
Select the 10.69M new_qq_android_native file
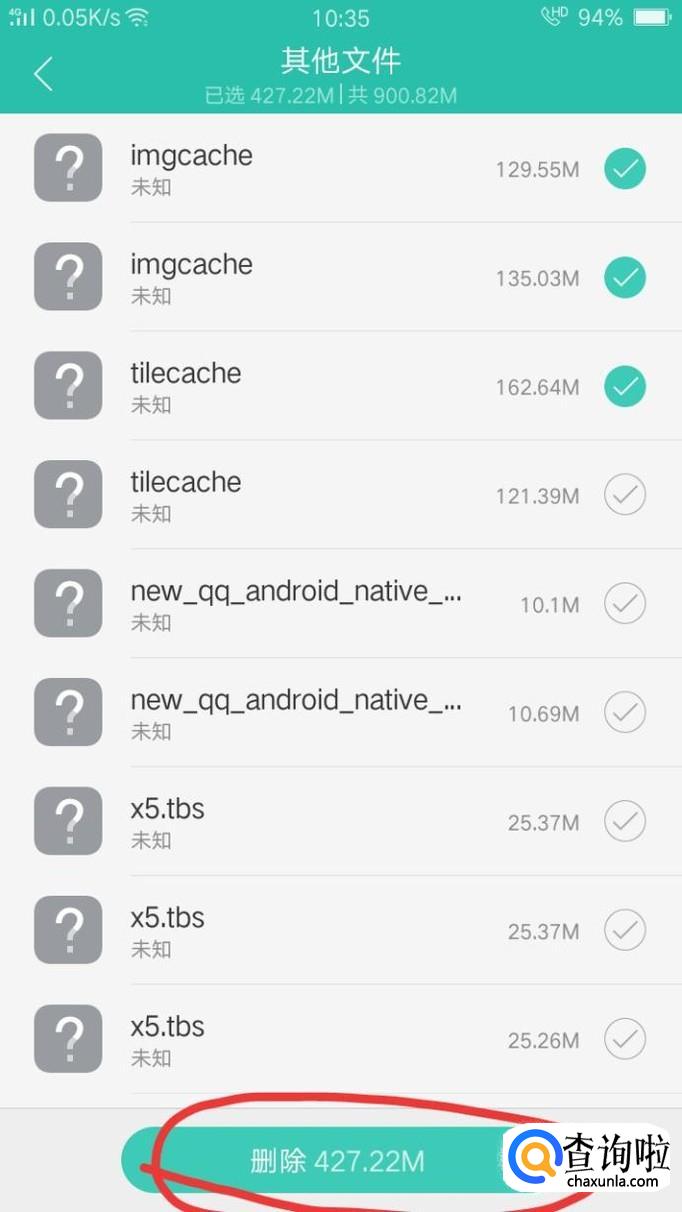pyautogui.click(x=625, y=713)
